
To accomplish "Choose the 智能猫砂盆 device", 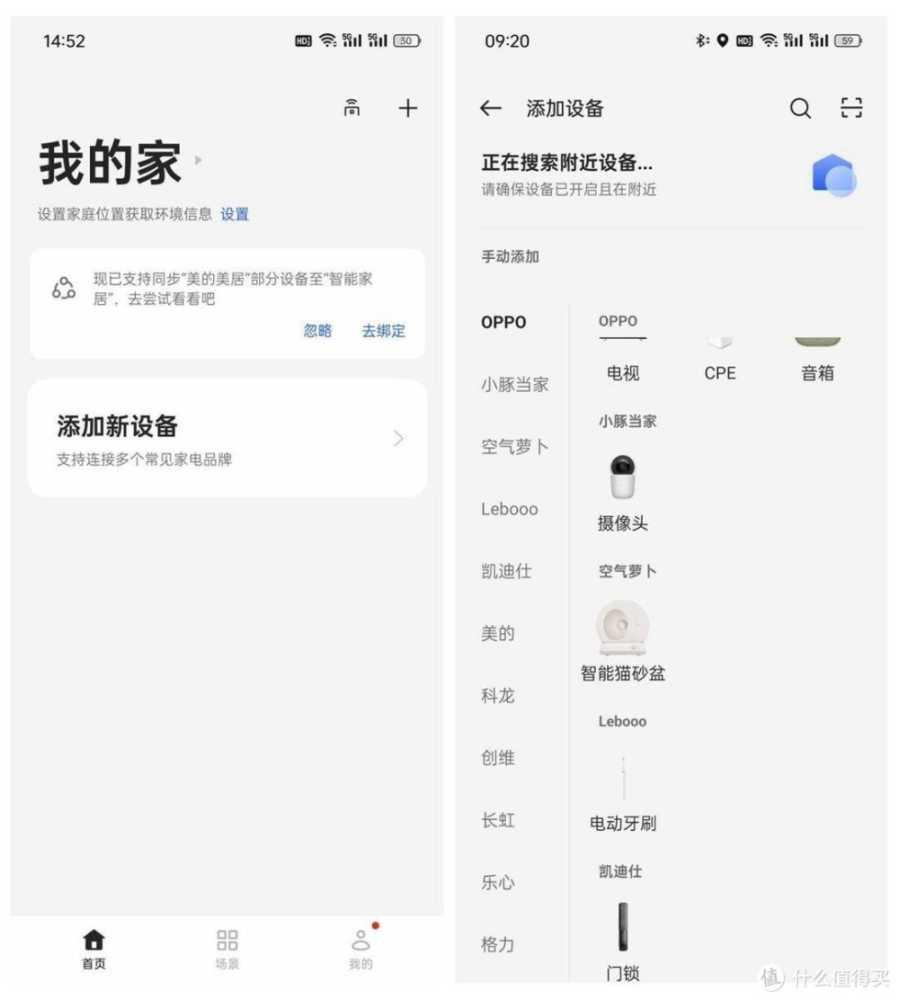I will [623, 640].
